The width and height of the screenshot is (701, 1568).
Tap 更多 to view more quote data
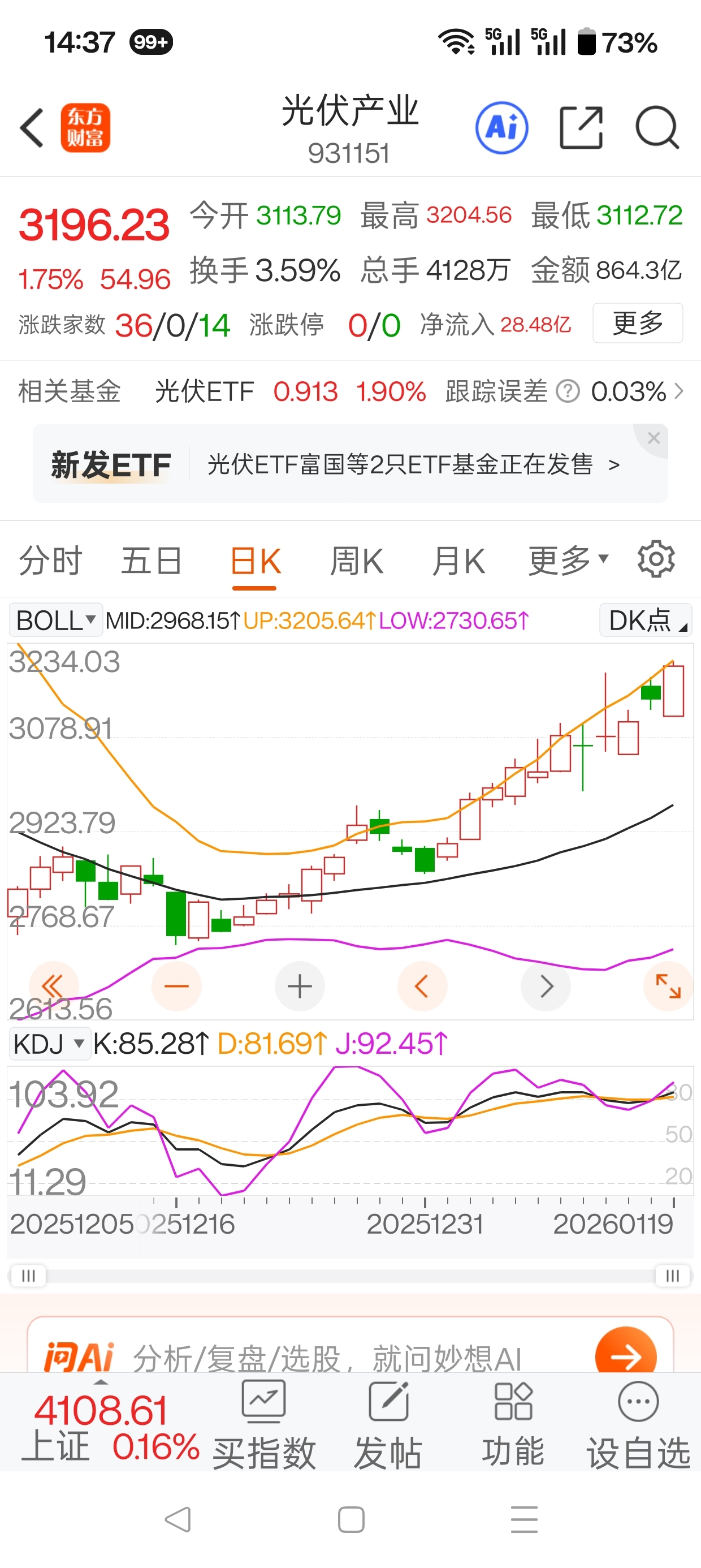pos(637,323)
